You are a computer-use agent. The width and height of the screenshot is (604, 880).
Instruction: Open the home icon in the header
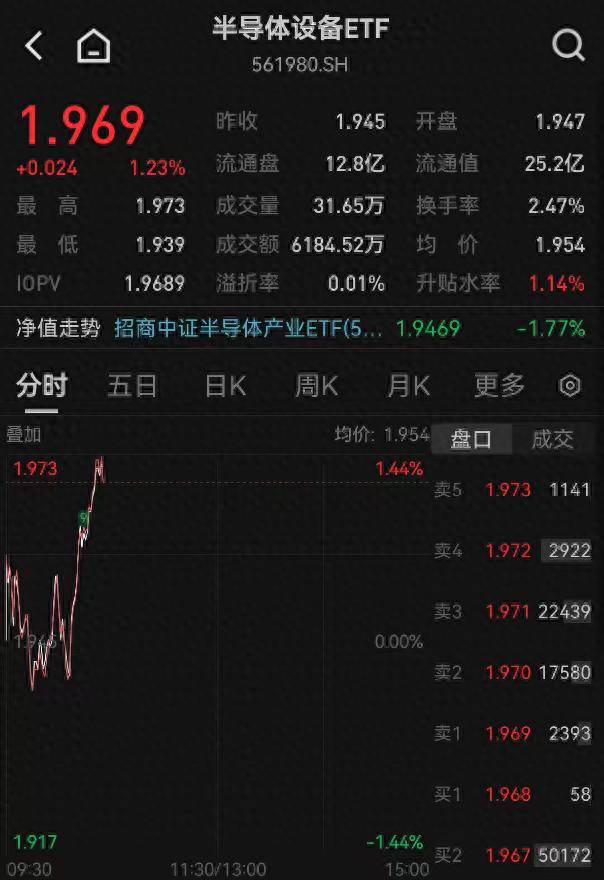click(93, 45)
